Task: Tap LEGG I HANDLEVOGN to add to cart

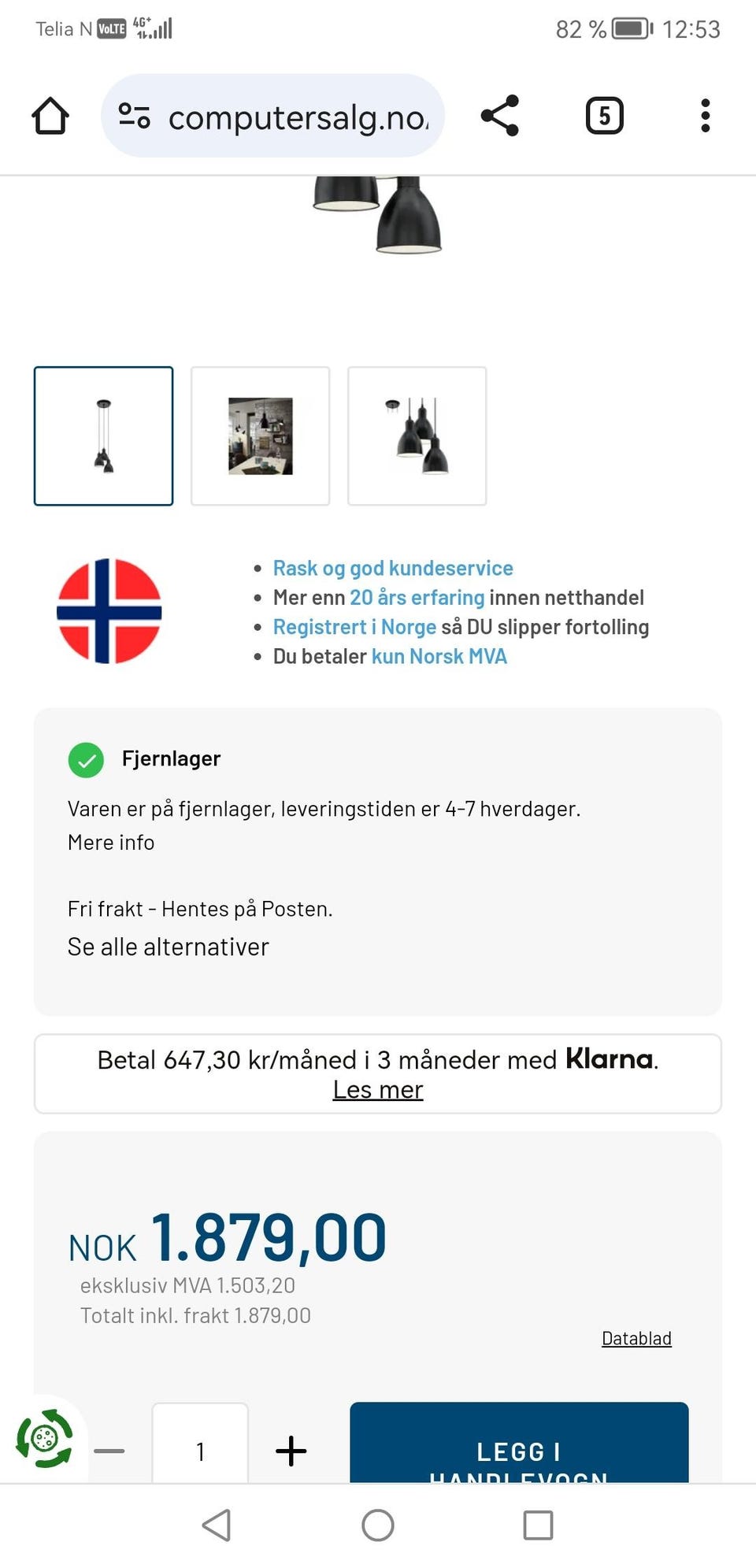Action: click(518, 1453)
